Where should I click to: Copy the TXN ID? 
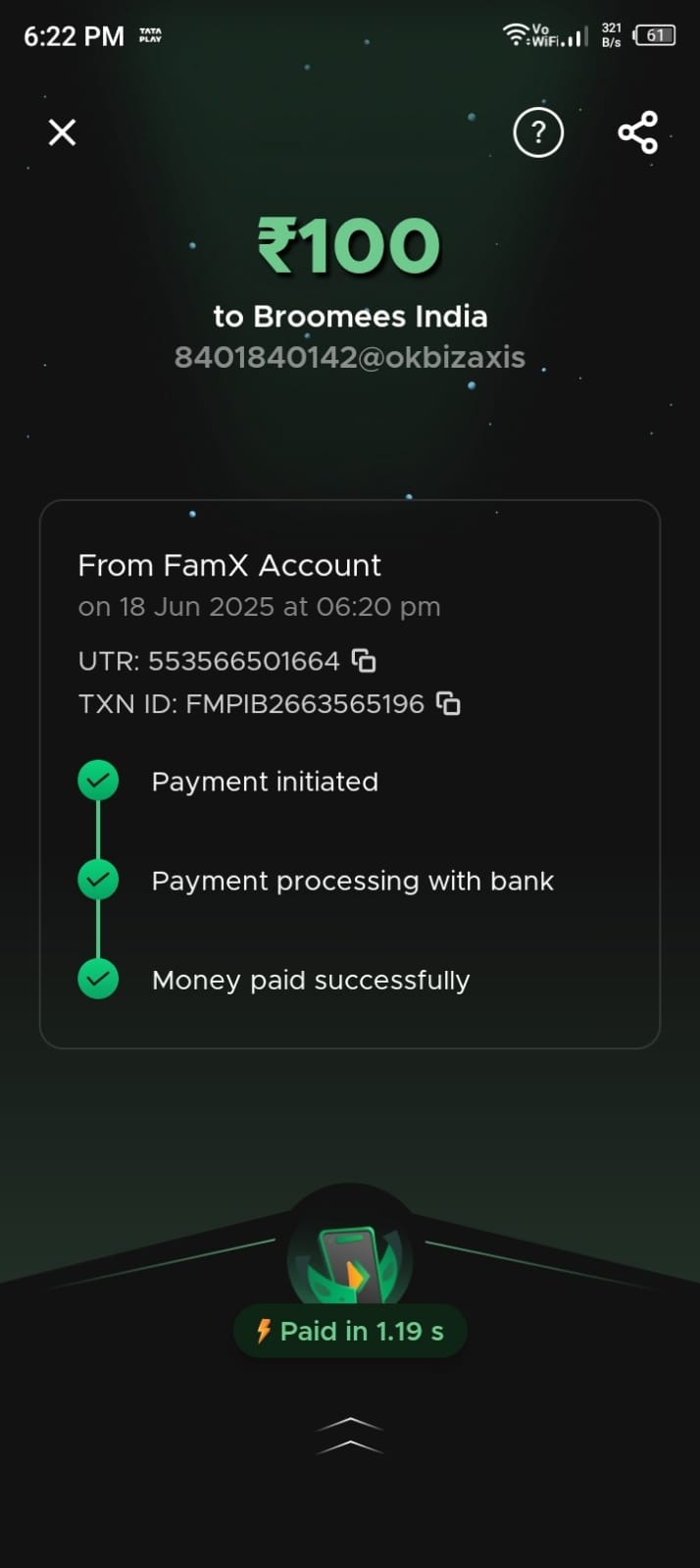pos(448,703)
